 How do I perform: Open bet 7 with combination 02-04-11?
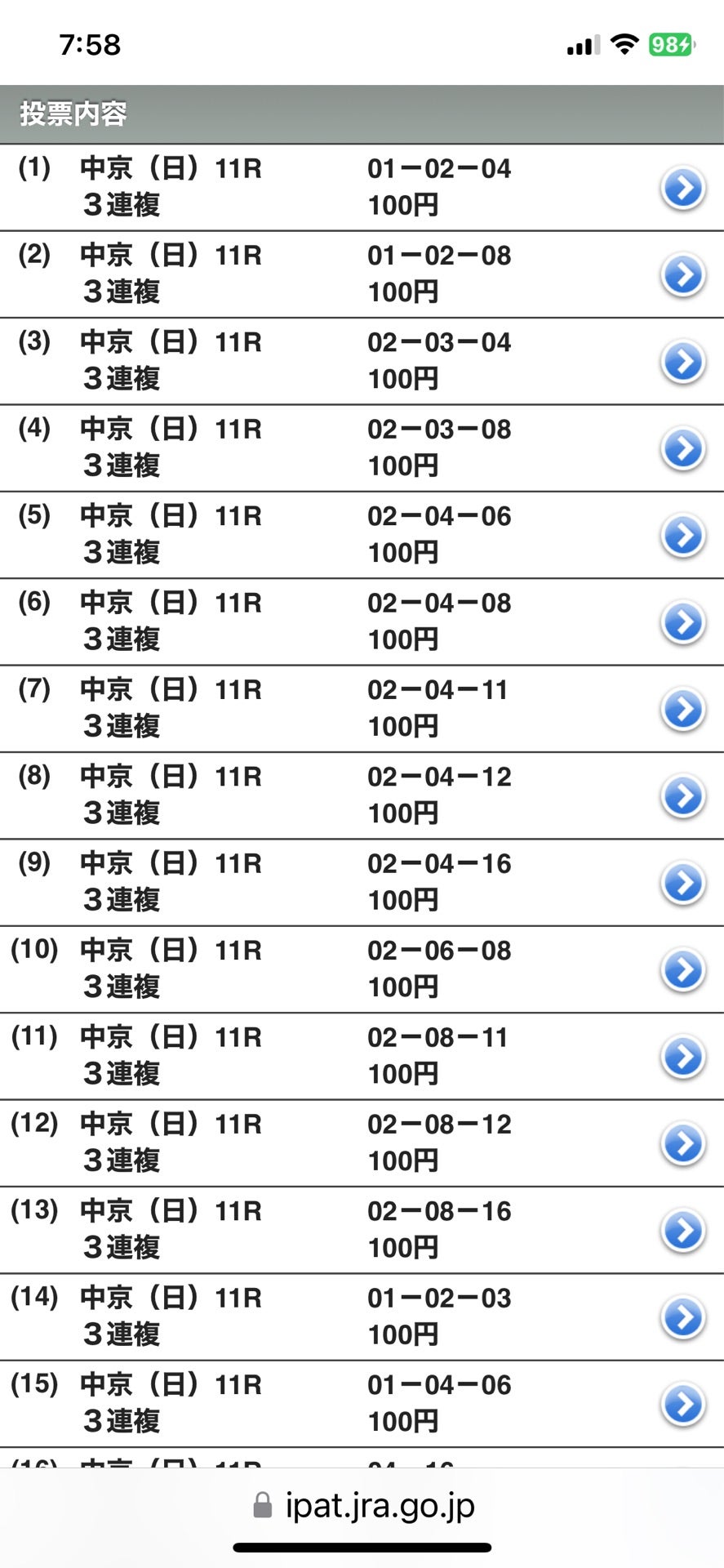682,709
